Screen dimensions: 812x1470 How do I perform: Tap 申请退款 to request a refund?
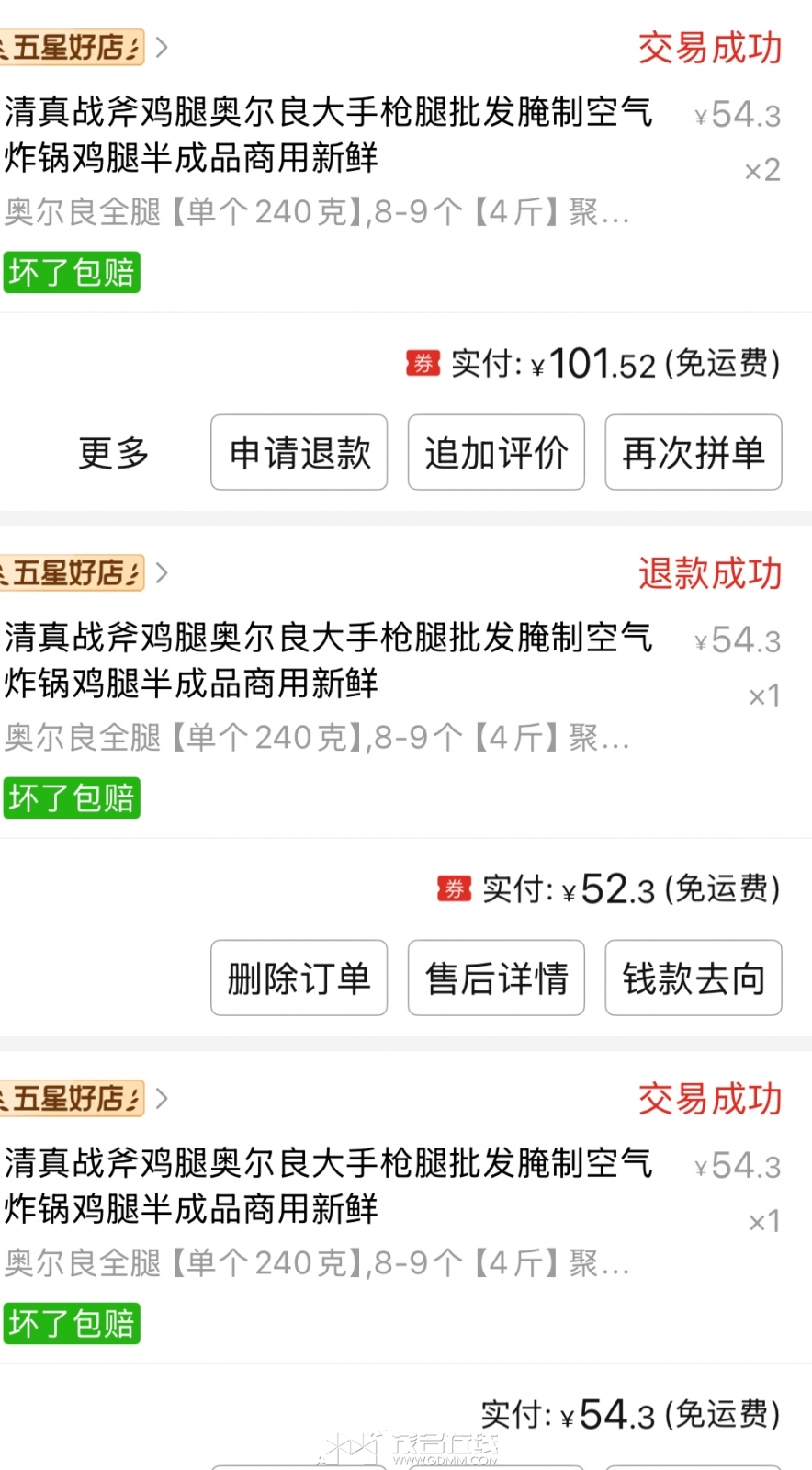[299, 453]
